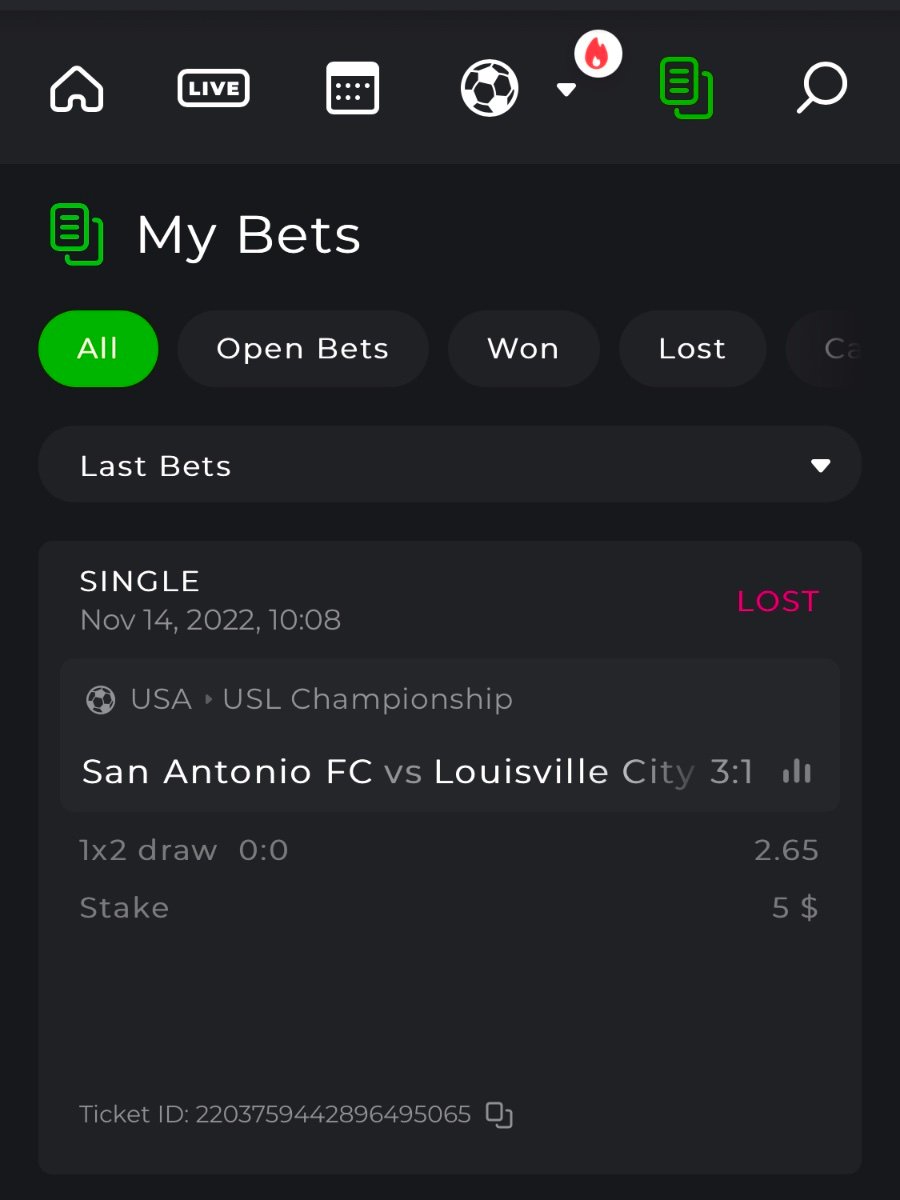Switch to the Open Bets filter
The width and height of the screenshot is (900, 1200).
coord(302,349)
